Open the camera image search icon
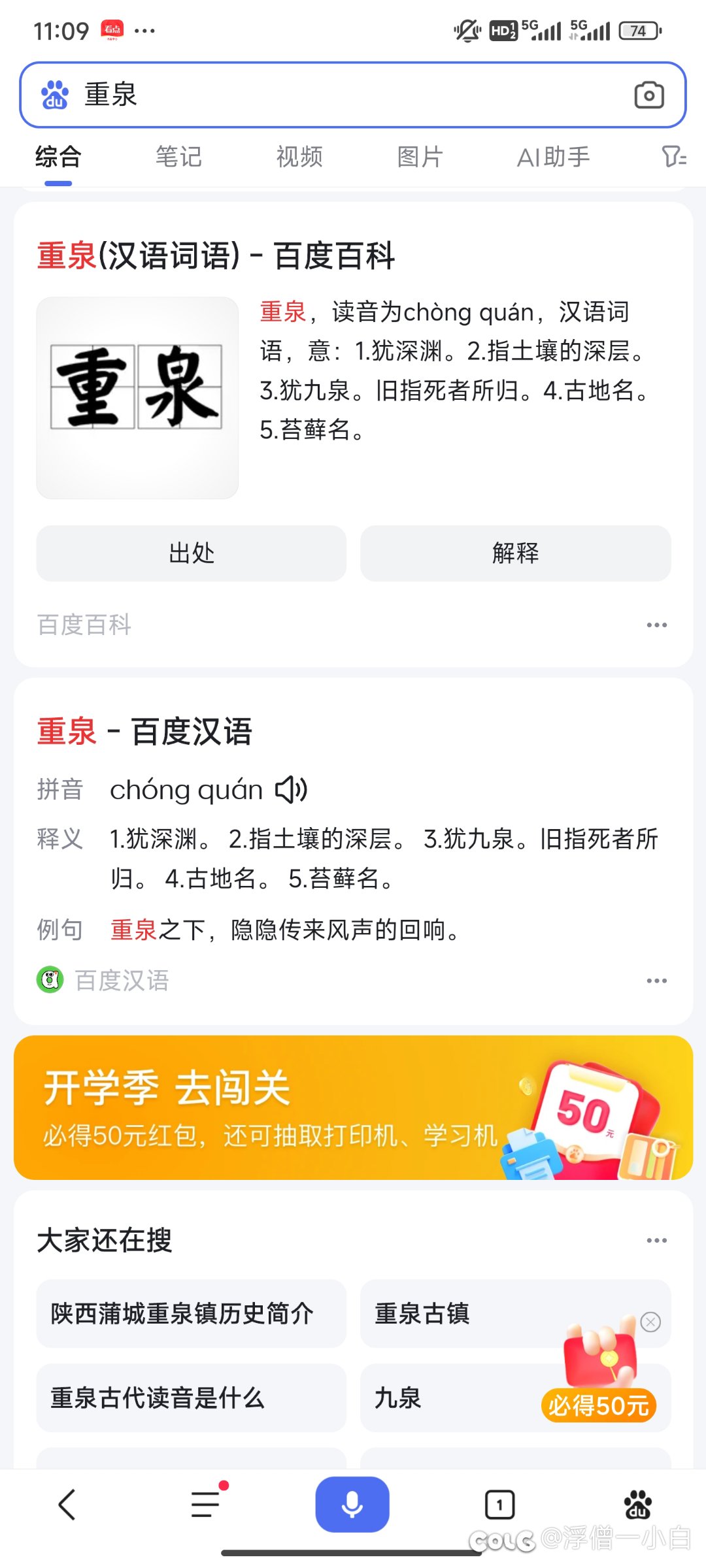Screen dimensions: 706x1568 pyautogui.click(x=649, y=95)
